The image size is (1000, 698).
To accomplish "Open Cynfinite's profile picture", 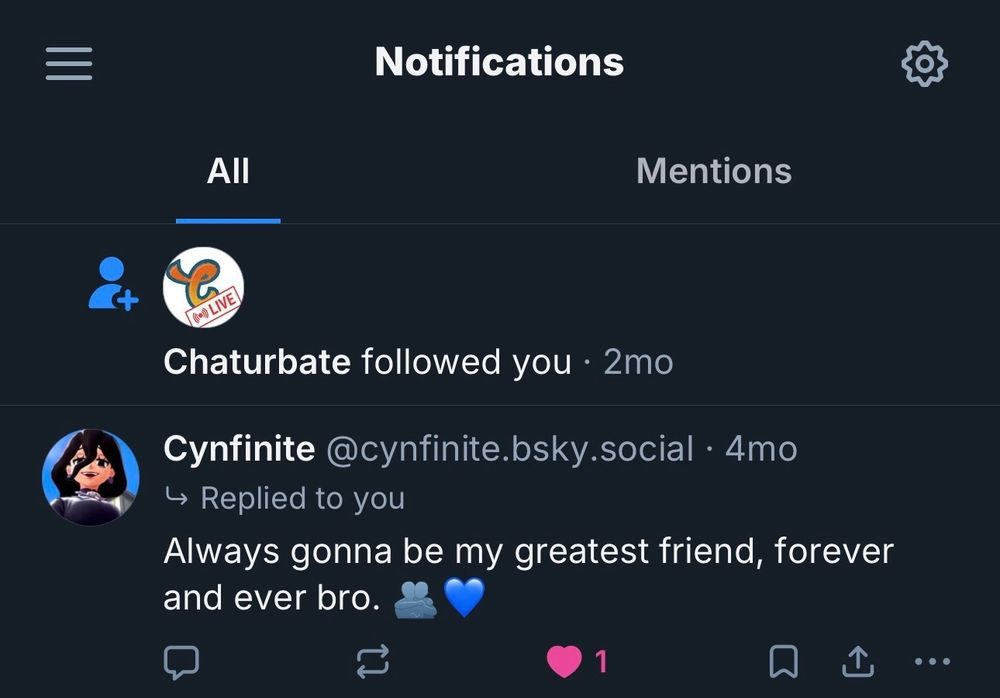I will pos(90,477).
